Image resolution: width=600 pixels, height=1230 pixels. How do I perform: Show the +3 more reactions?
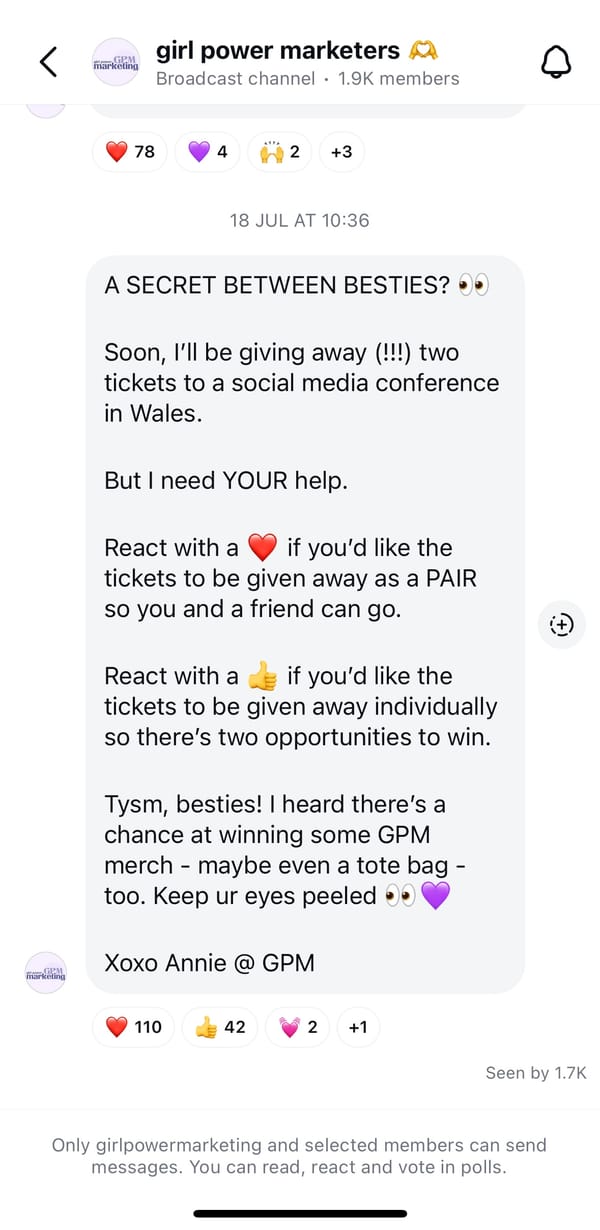341,152
